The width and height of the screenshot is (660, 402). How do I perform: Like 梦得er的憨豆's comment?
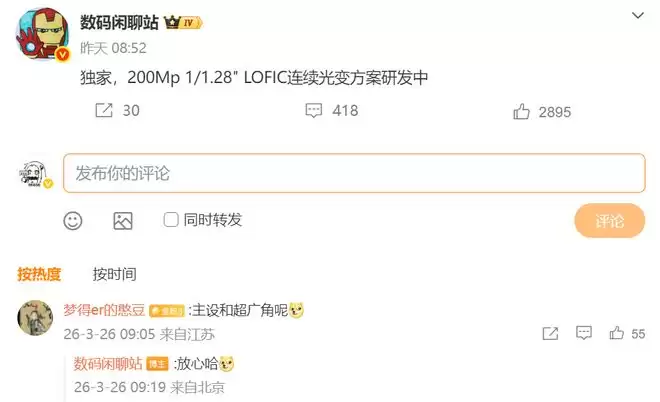click(x=617, y=333)
